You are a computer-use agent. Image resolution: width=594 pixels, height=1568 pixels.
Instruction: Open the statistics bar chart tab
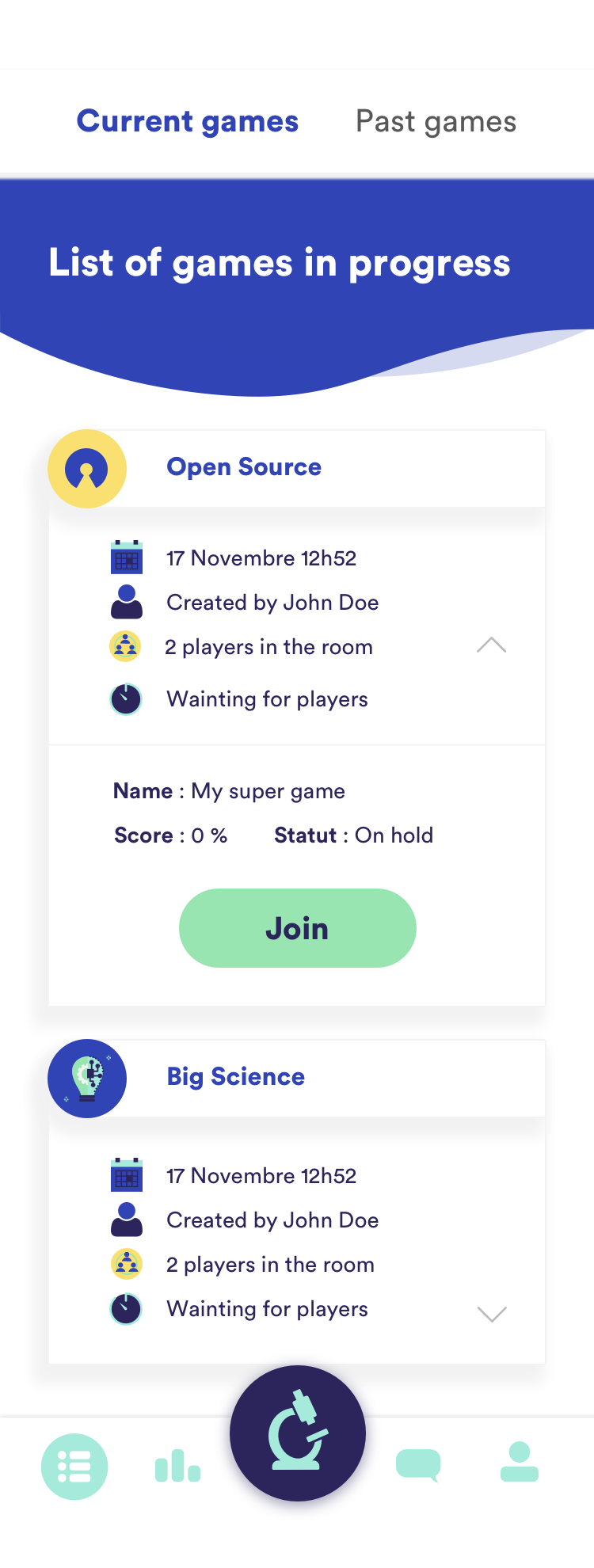click(177, 1467)
